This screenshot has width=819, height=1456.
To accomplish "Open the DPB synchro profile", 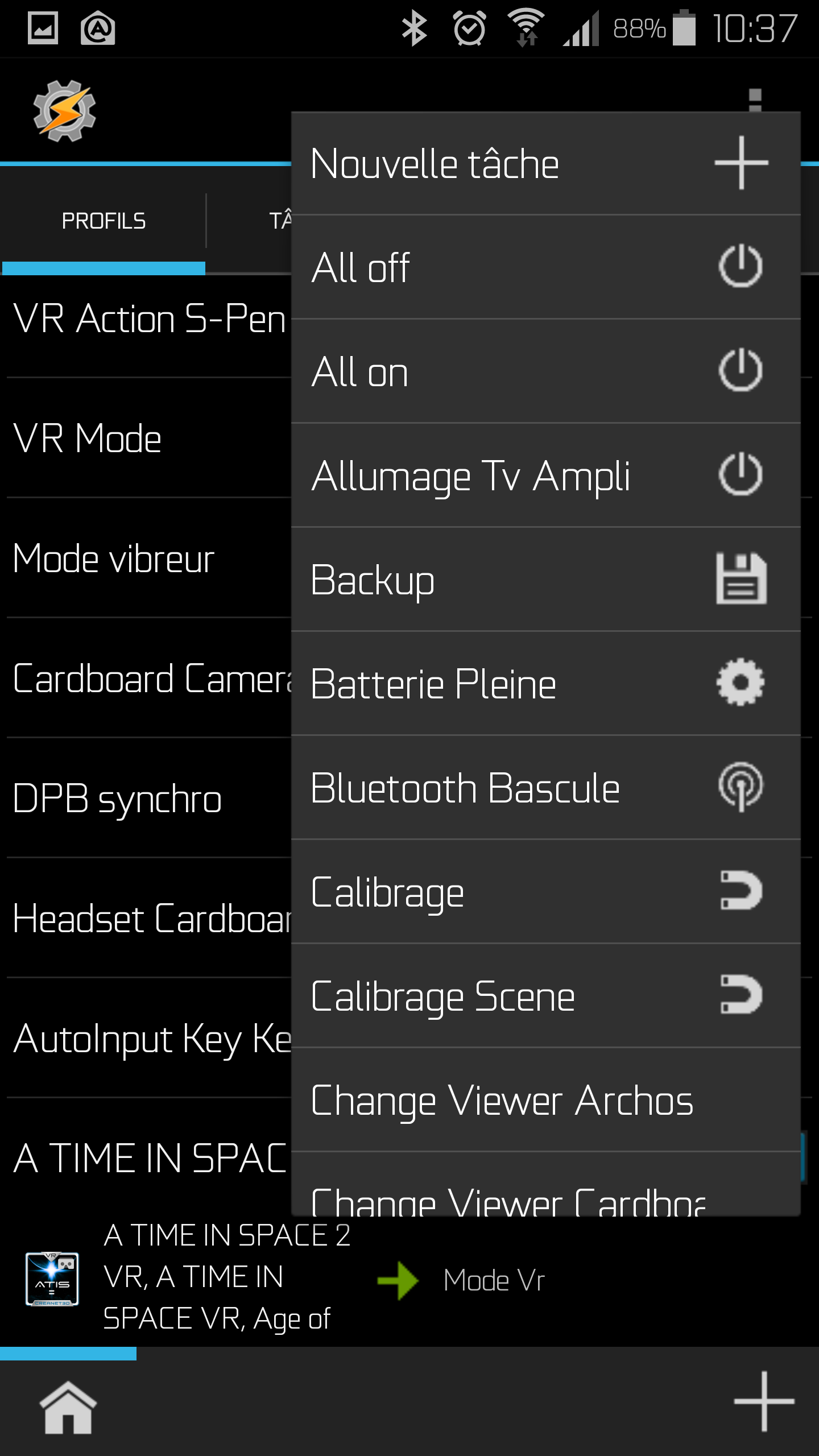I will (x=117, y=799).
